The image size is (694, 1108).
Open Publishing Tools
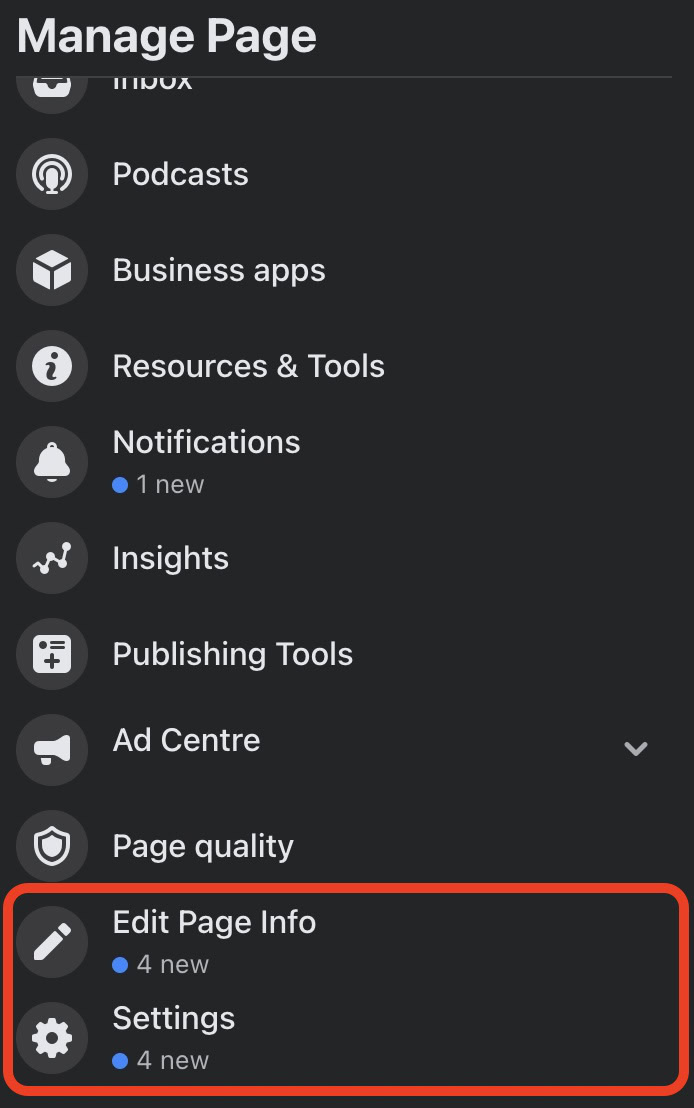point(232,654)
